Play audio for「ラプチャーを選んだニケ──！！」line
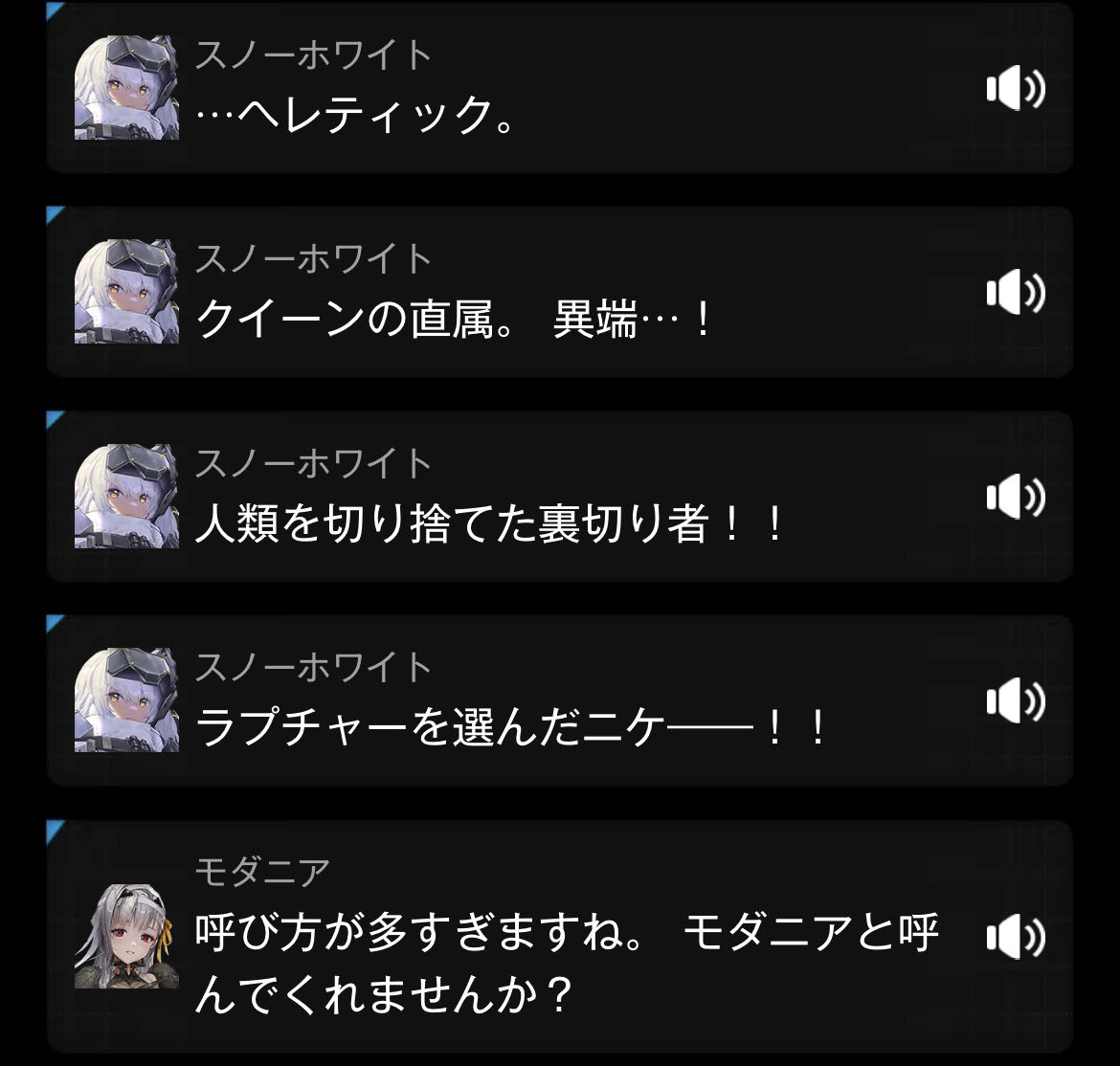1120x1066 pixels. point(1014,702)
